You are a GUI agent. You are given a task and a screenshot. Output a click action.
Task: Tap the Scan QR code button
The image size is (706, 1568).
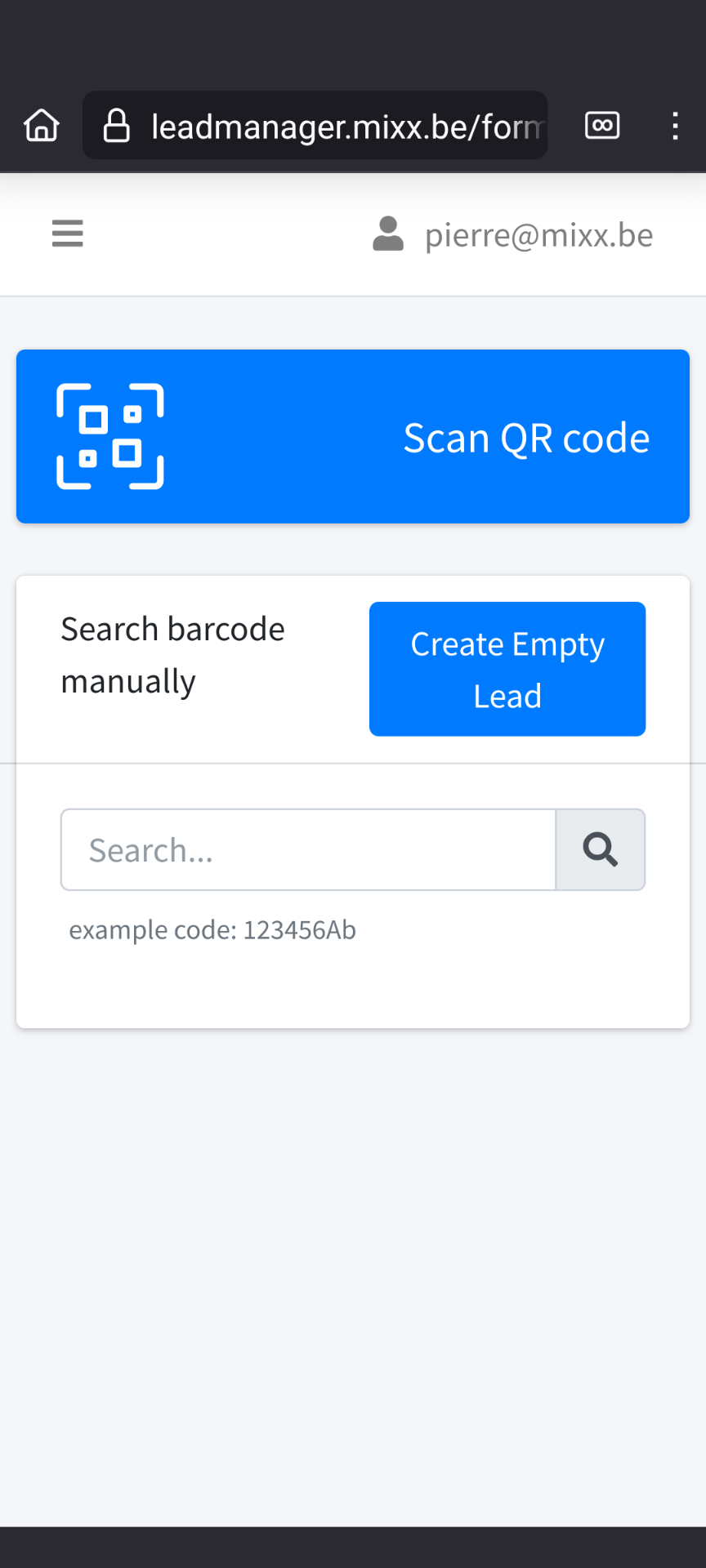coord(353,436)
